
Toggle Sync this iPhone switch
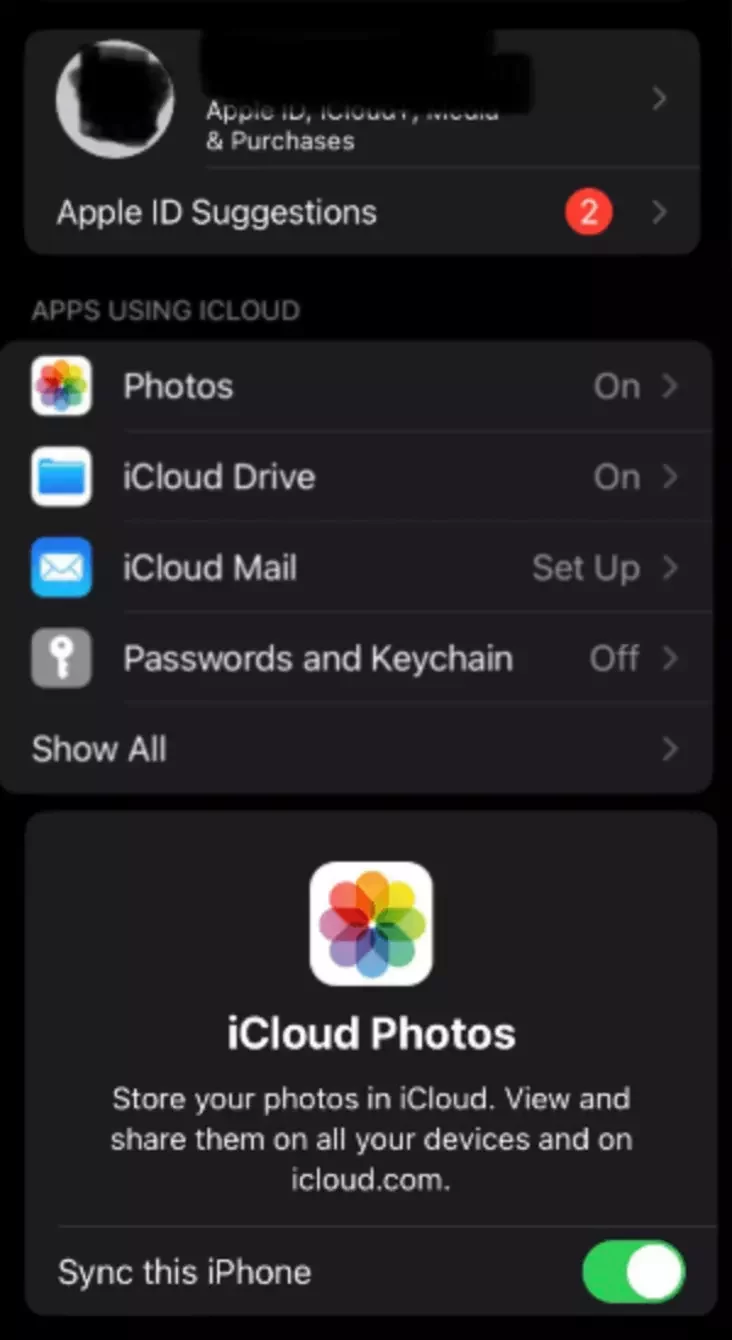(x=633, y=1272)
